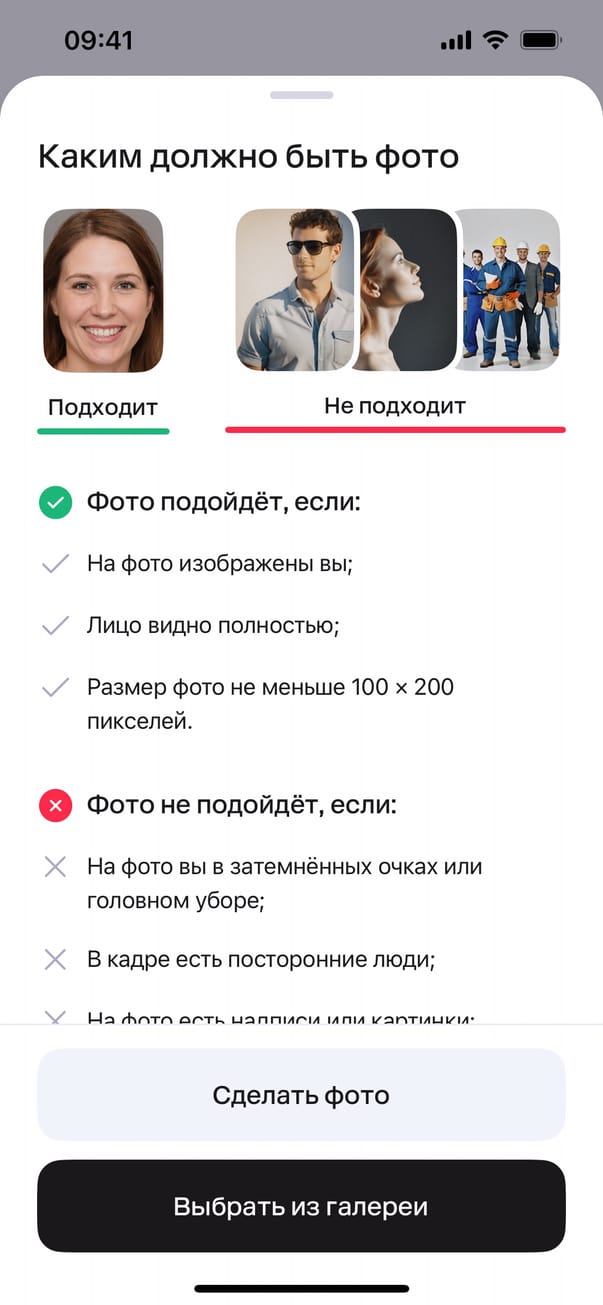Choose Выбрать из галереи
Screen dimensions: 603x1305
[301, 1206]
